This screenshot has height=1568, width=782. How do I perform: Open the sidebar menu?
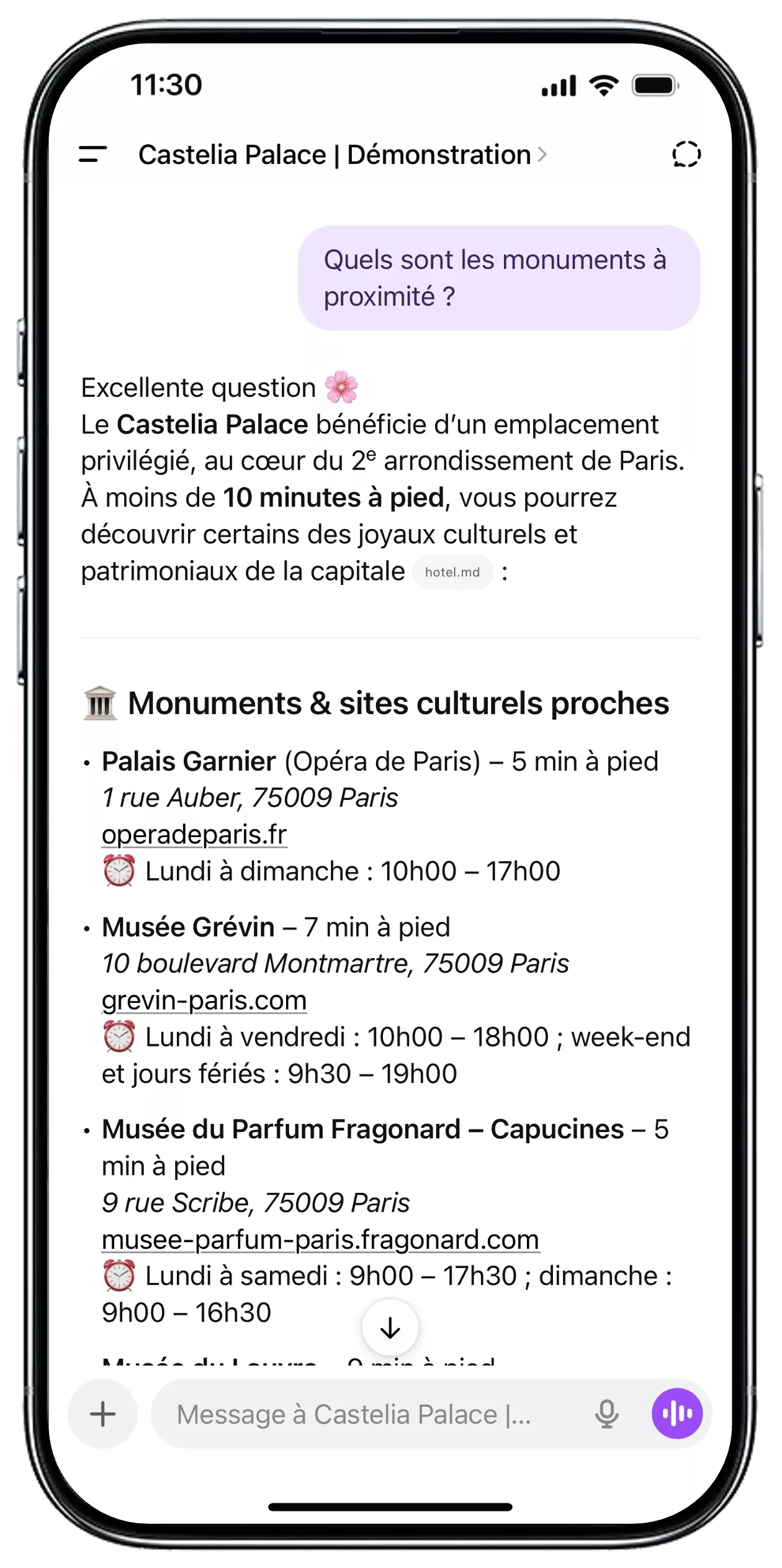[92, 154]
